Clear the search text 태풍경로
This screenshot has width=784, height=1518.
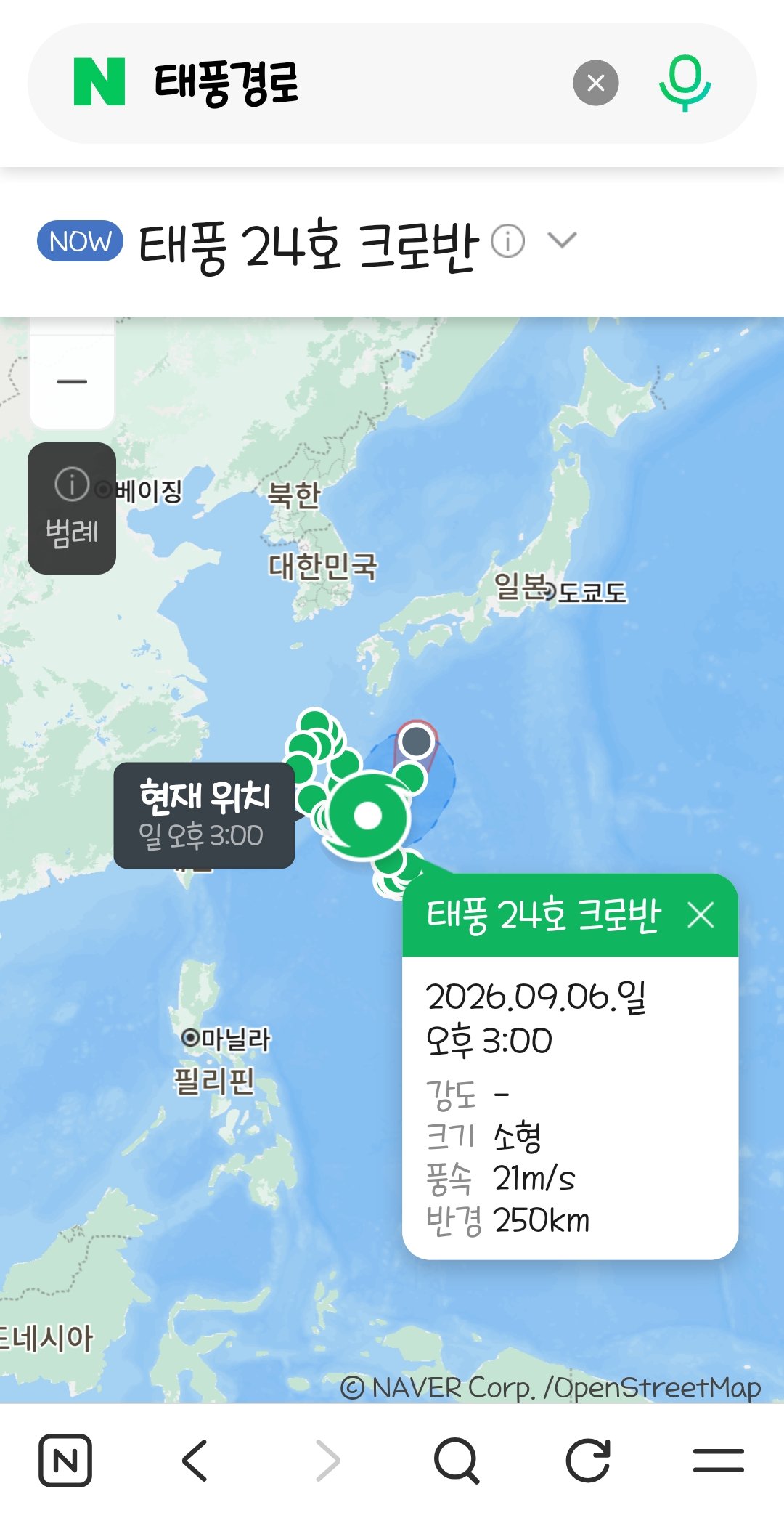pyautogui.click(x=595, y=83)
